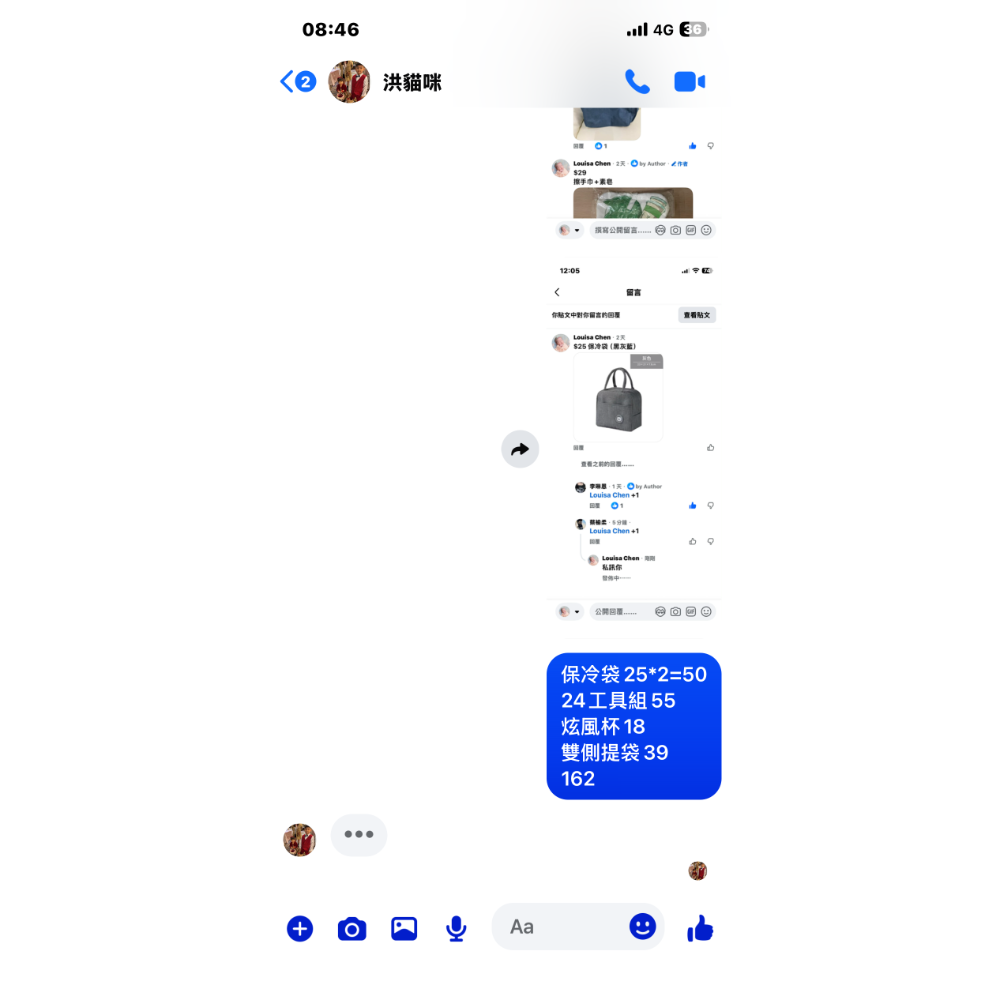The height and width of the screenshot is (1000, 1000).
Task: Open 洪貓咪's profile from the header
Action: pos(385,82)
